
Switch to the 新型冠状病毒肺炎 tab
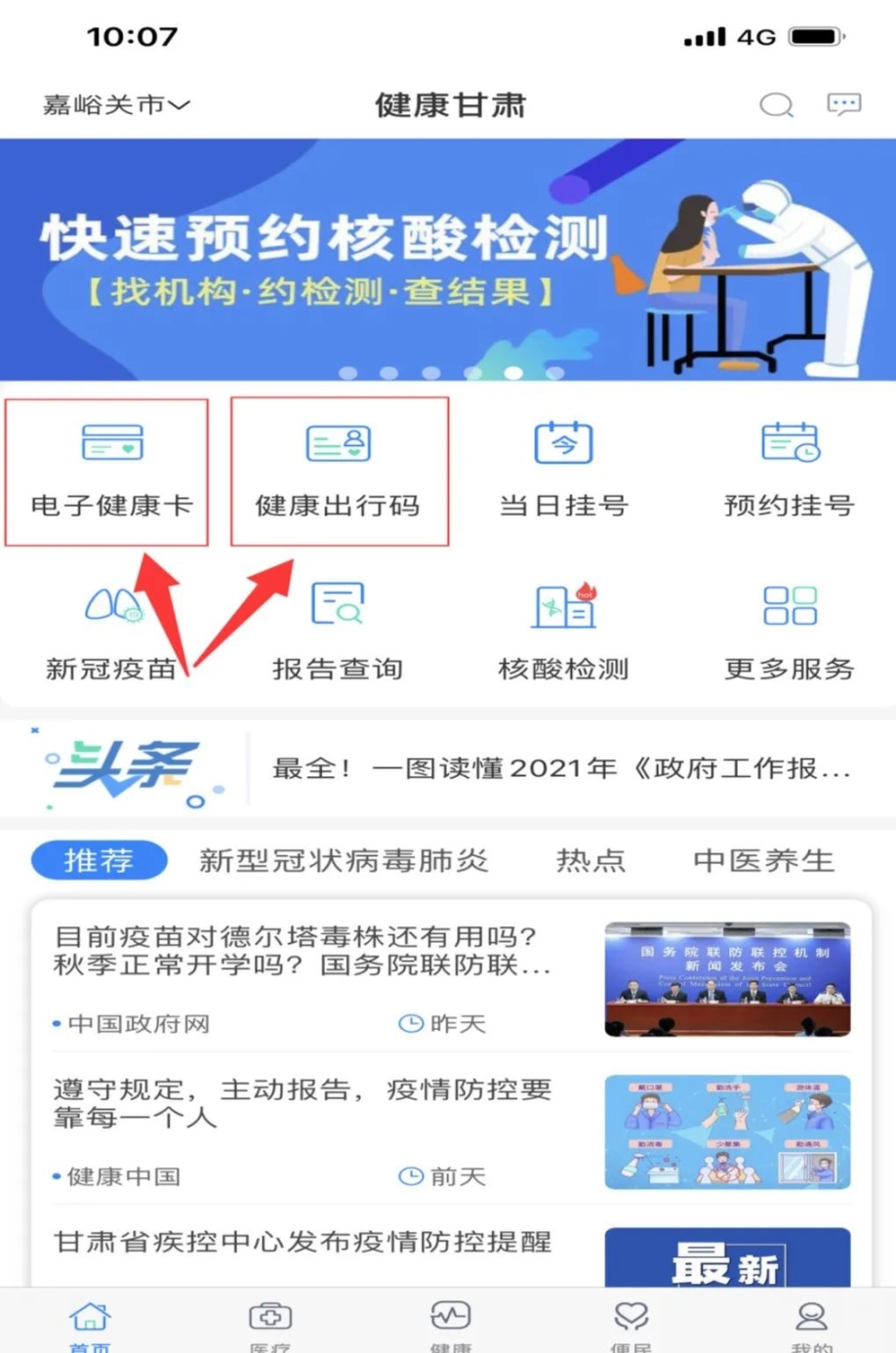pyautogui.click(x=344, y=860)
